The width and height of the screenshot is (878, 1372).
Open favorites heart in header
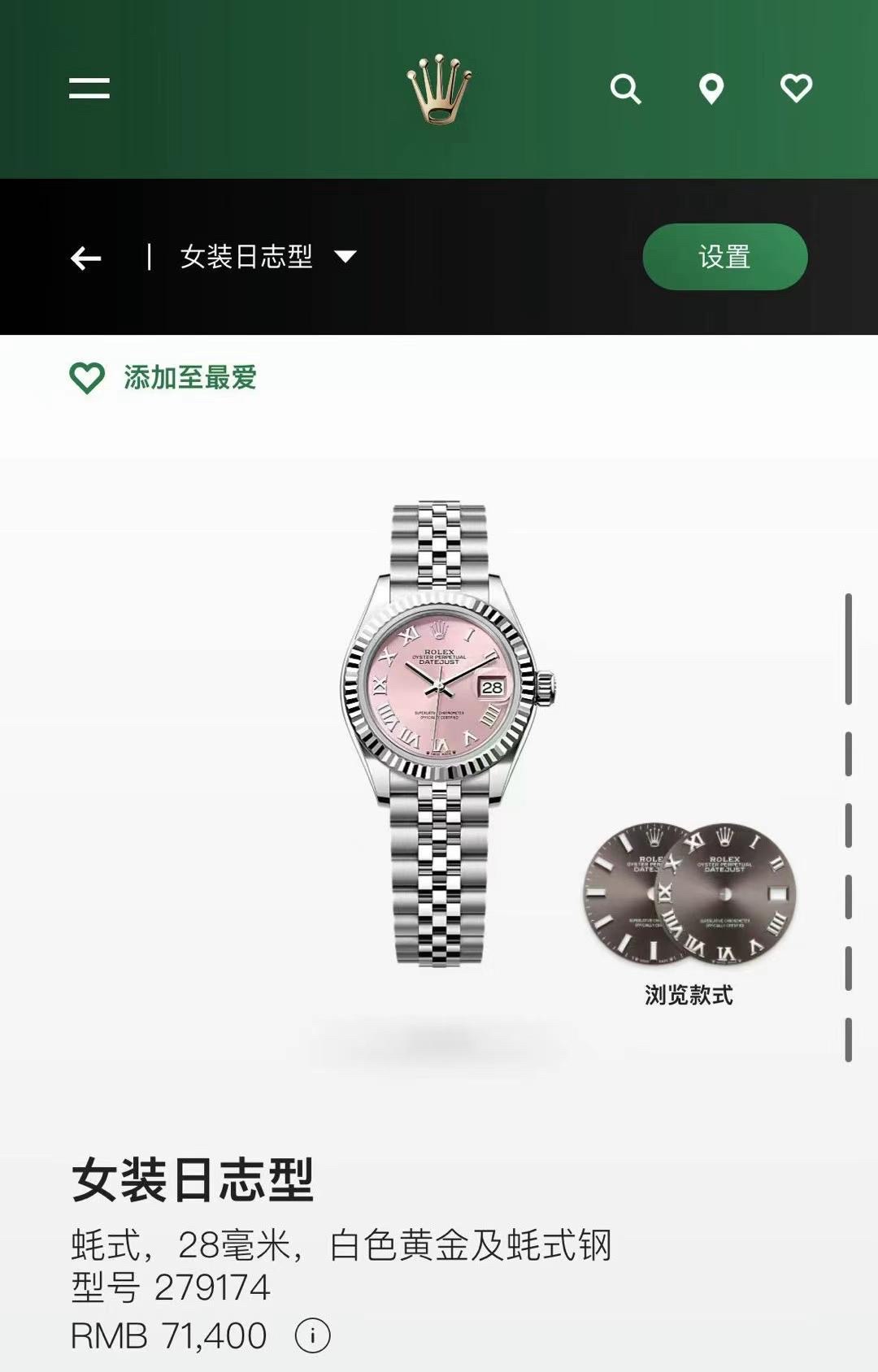796,88
